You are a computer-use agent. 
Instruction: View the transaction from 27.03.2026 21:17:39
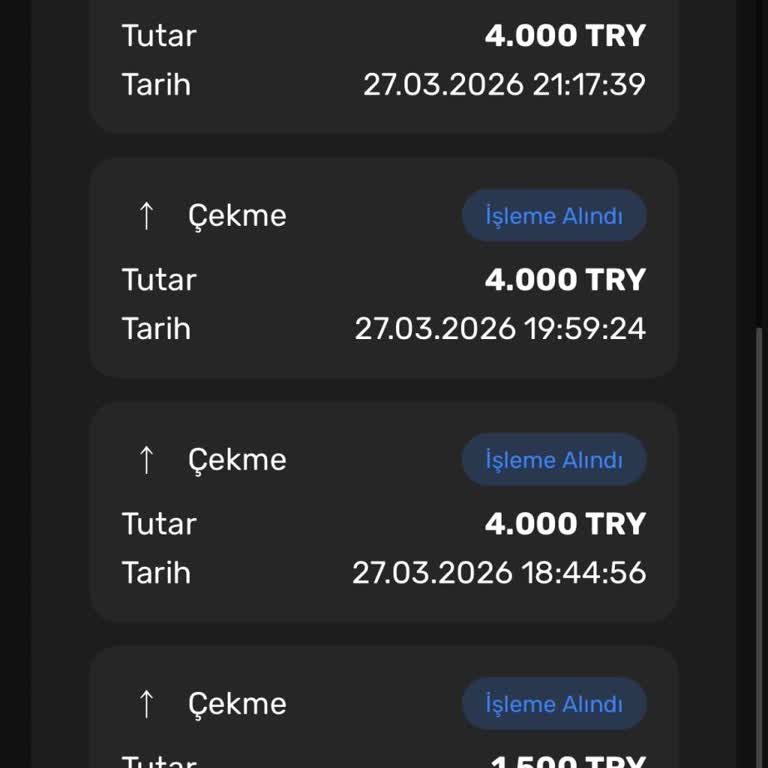pos(384,62)
